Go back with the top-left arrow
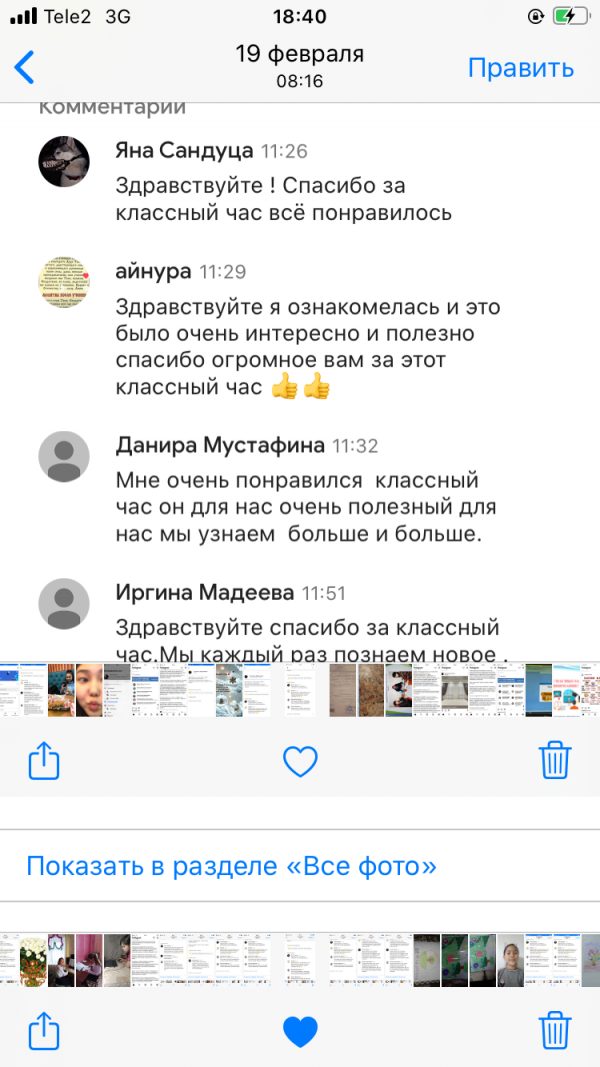 [25, 67]
